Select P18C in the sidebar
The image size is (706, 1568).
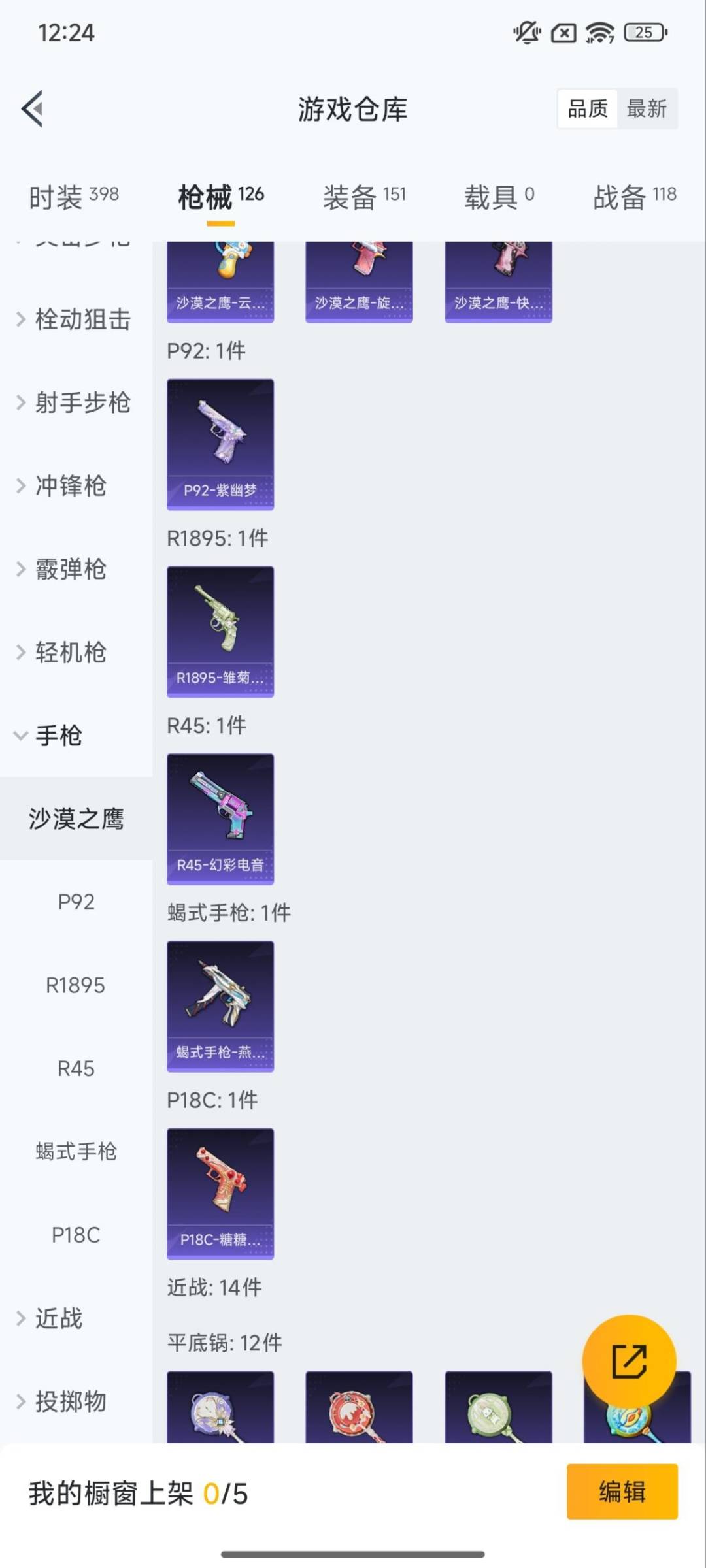coord(76,1235)
